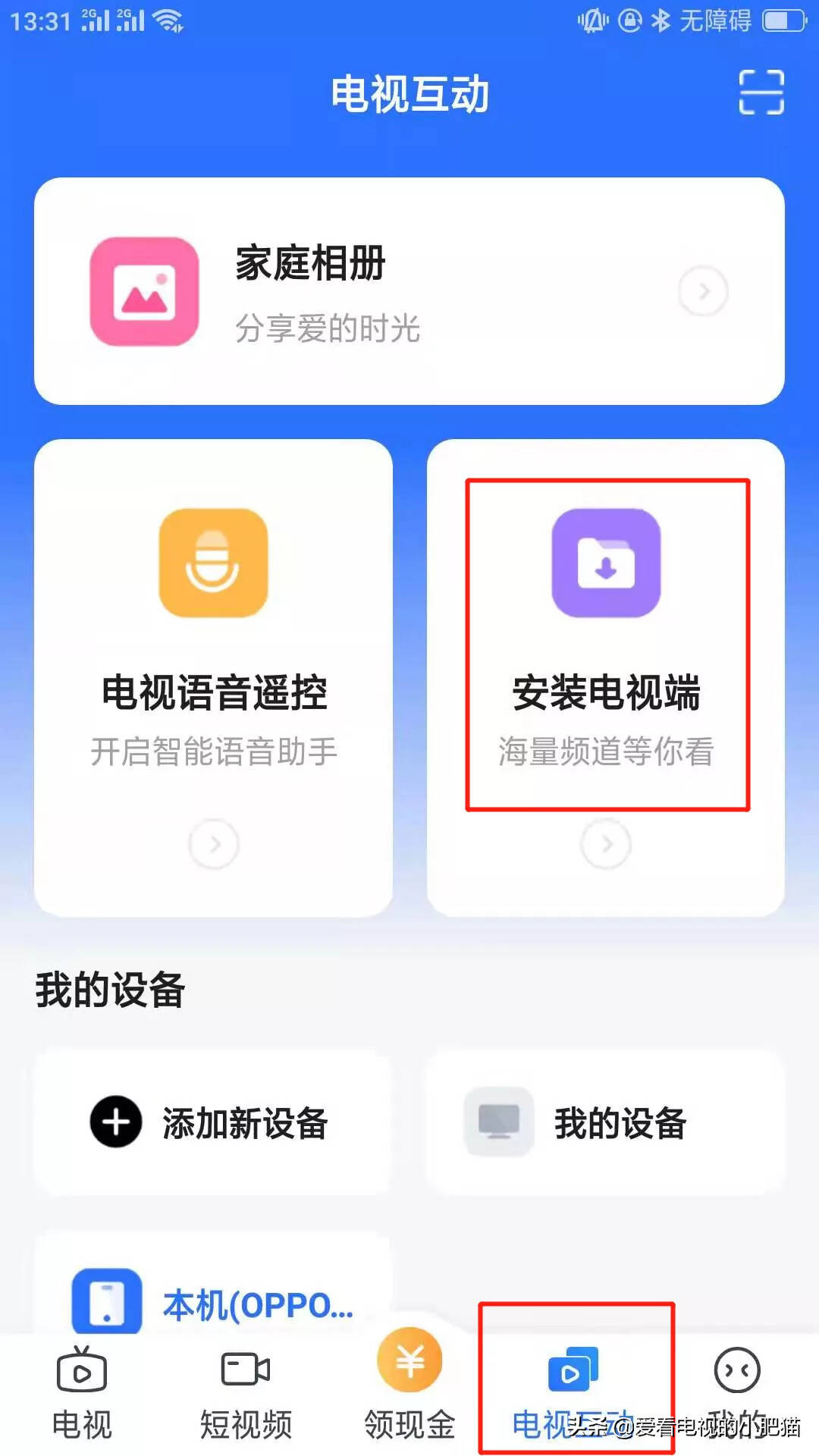
Task: Tap 添加新设备 to add a device
Action: [212, 1122]
